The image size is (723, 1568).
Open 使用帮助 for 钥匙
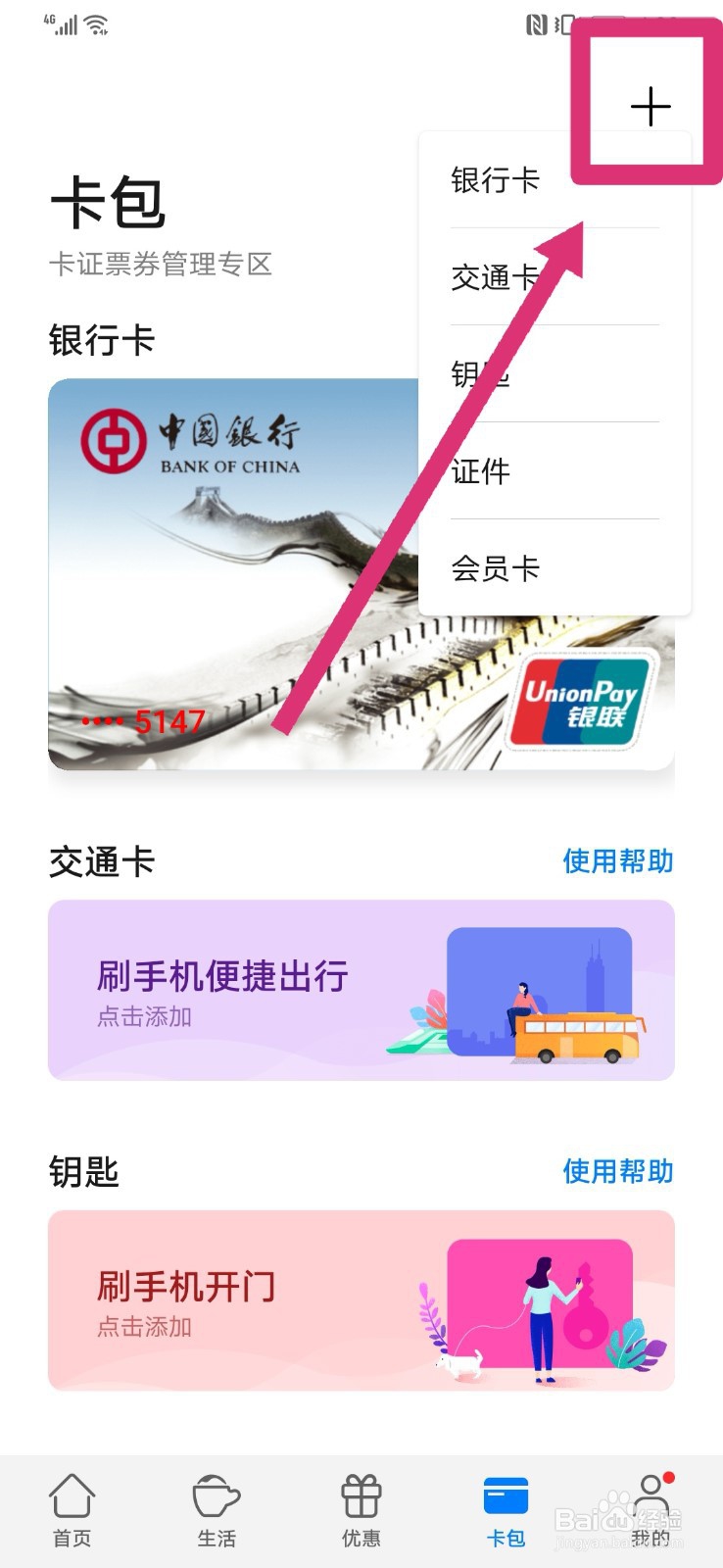click(x=616, y=1172)
